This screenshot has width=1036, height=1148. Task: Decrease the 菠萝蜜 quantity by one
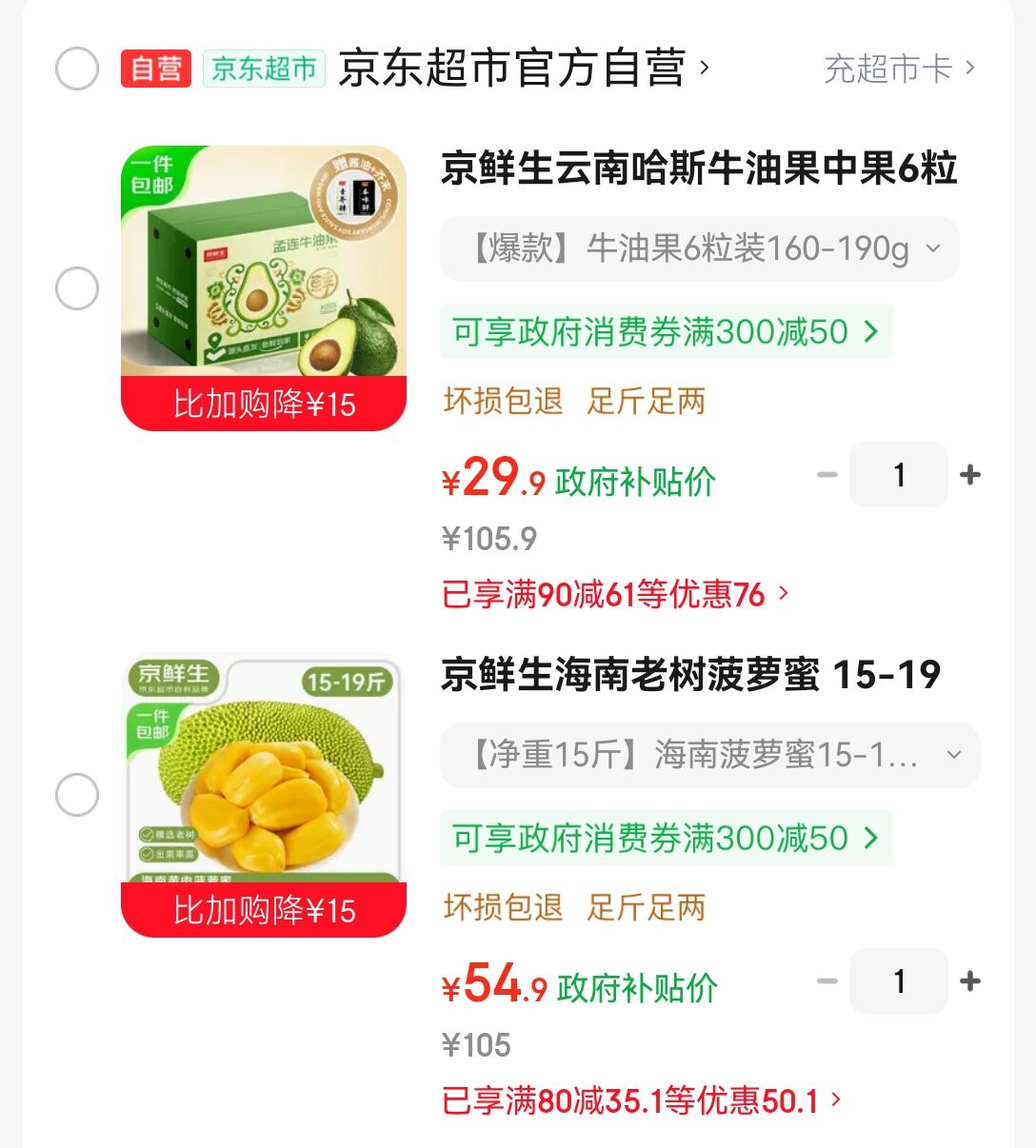[827, 980]
